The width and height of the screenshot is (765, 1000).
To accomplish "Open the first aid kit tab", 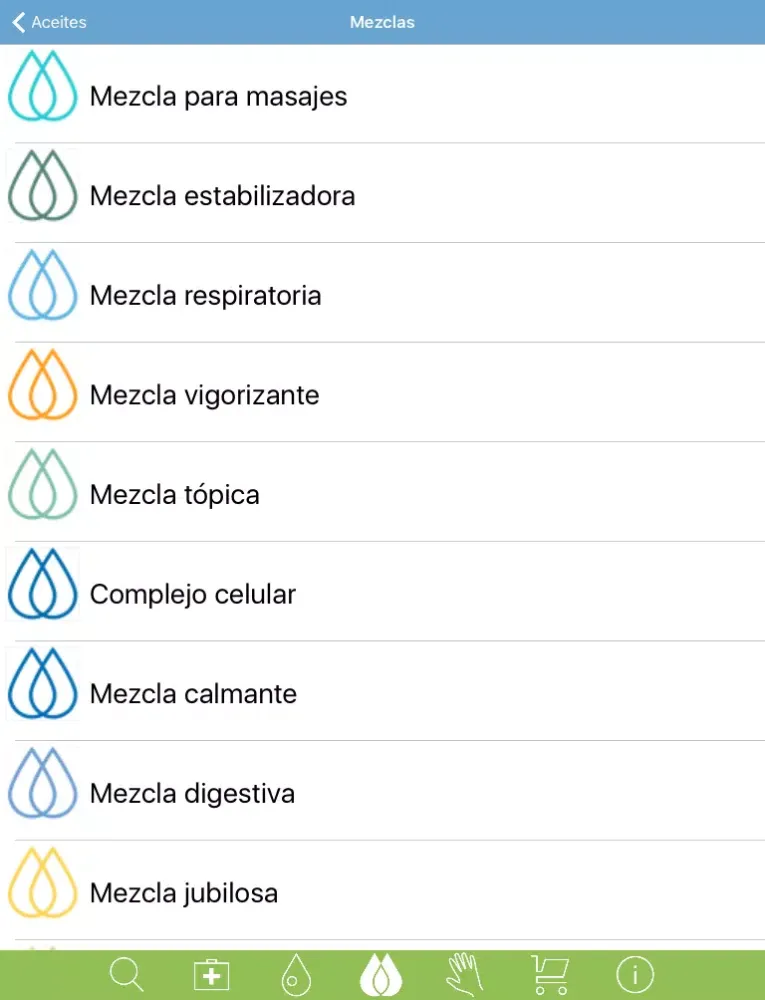I will pos(211,973).
